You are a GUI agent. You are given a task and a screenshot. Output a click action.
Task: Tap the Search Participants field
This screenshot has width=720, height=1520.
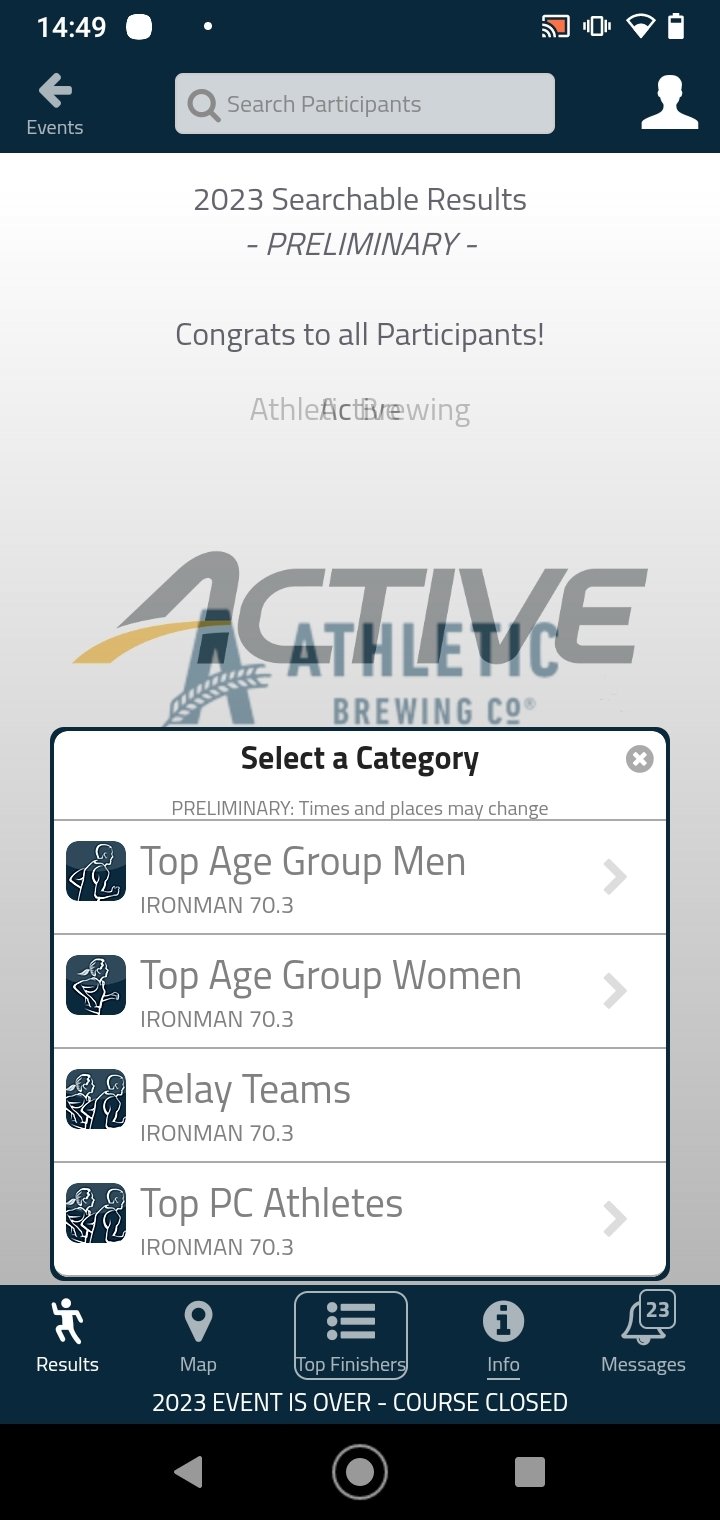pos(365,104)
